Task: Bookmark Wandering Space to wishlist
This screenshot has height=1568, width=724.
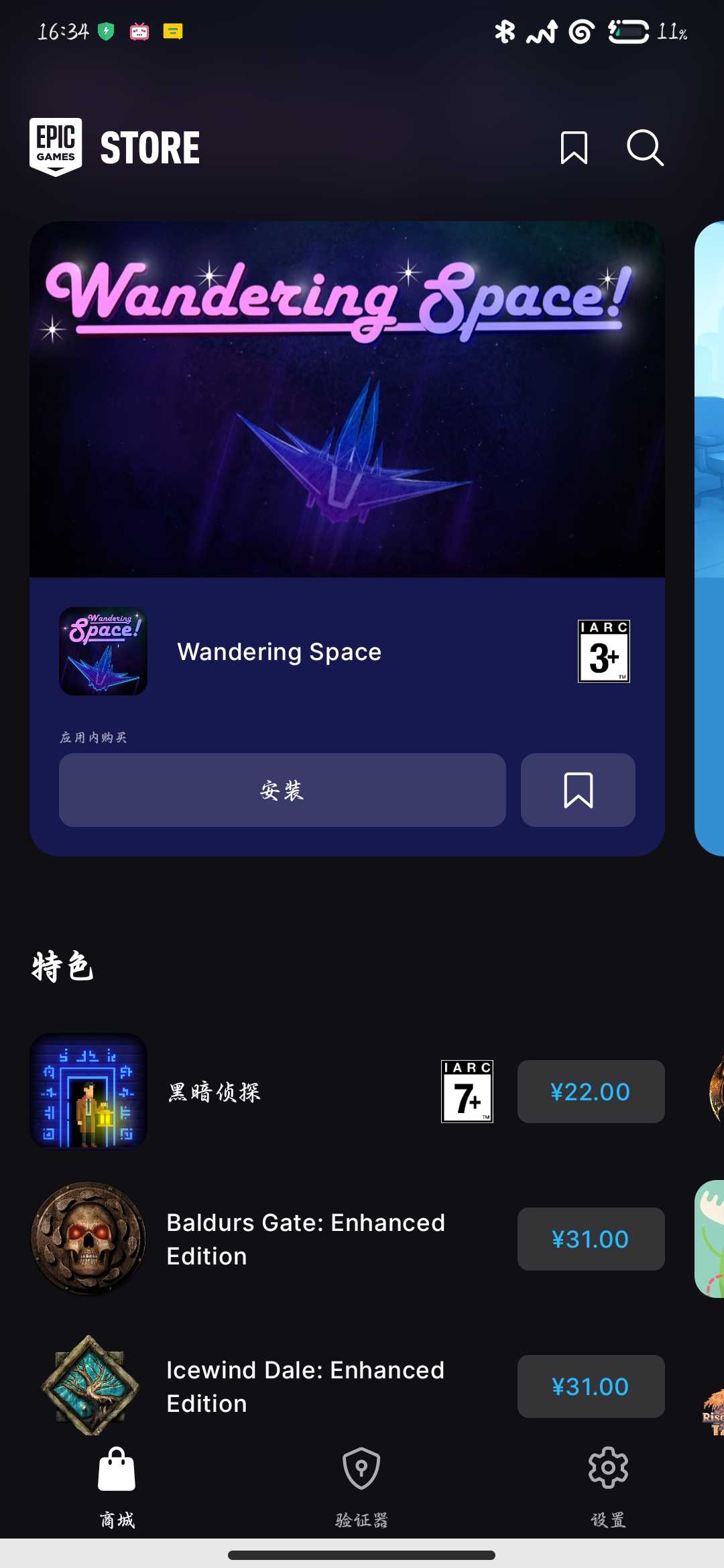Action: click(578, 790)
